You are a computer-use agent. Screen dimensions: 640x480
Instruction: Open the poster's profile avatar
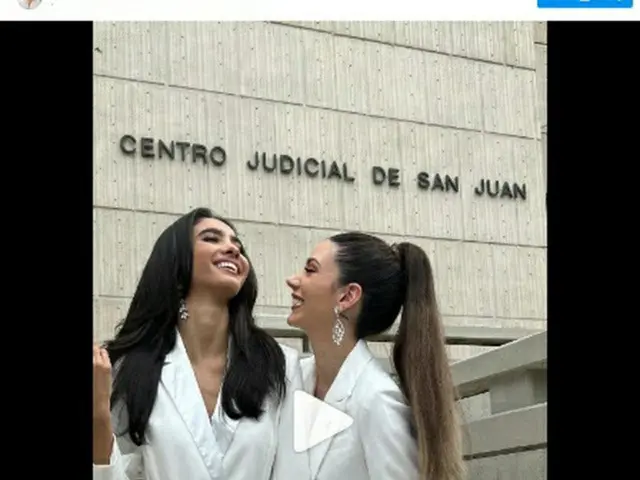(30, 4)
